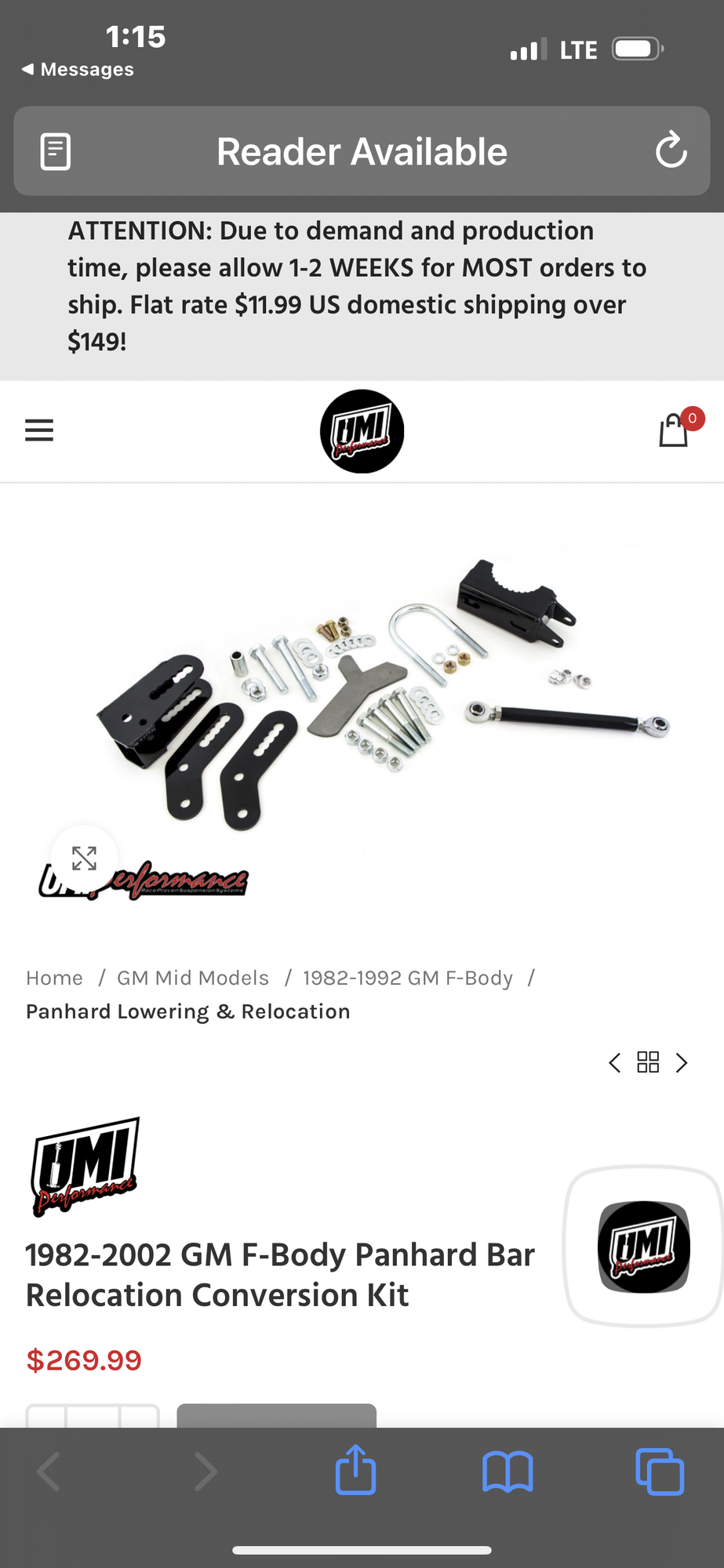The image size is (724, 1568).
Task: Open 1982-1992 GM F-Body breadcrumb
Action: 407,978
